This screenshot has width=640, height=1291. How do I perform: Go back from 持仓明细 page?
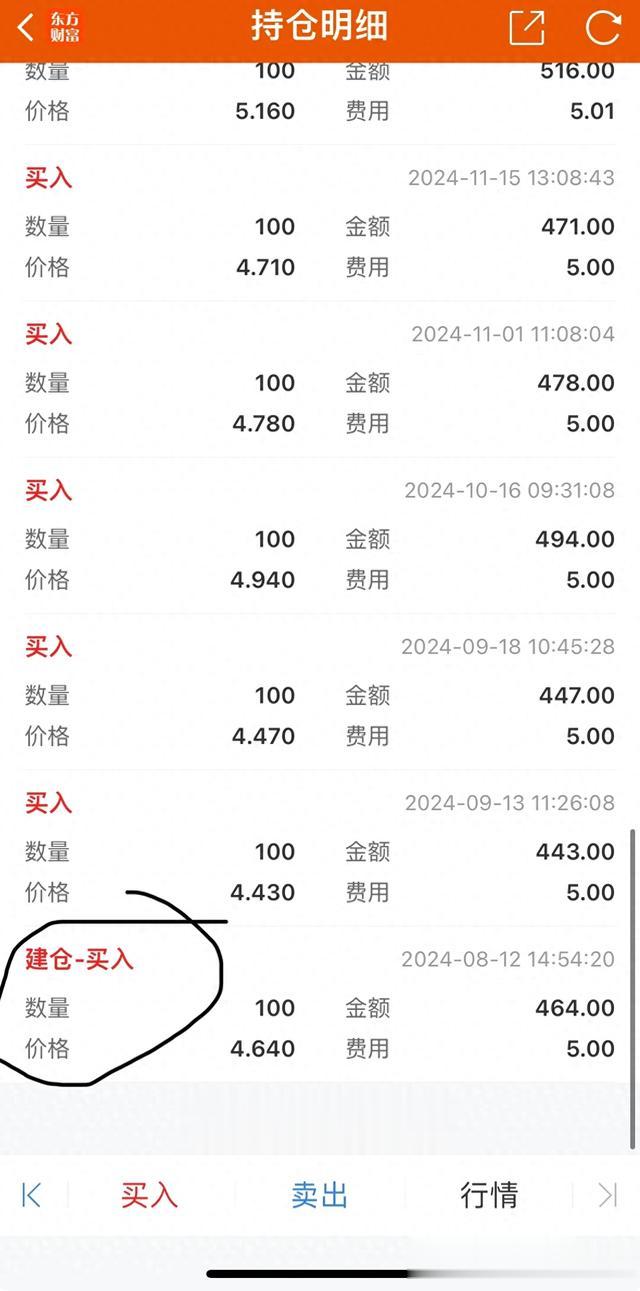click(x=27, y=27)
